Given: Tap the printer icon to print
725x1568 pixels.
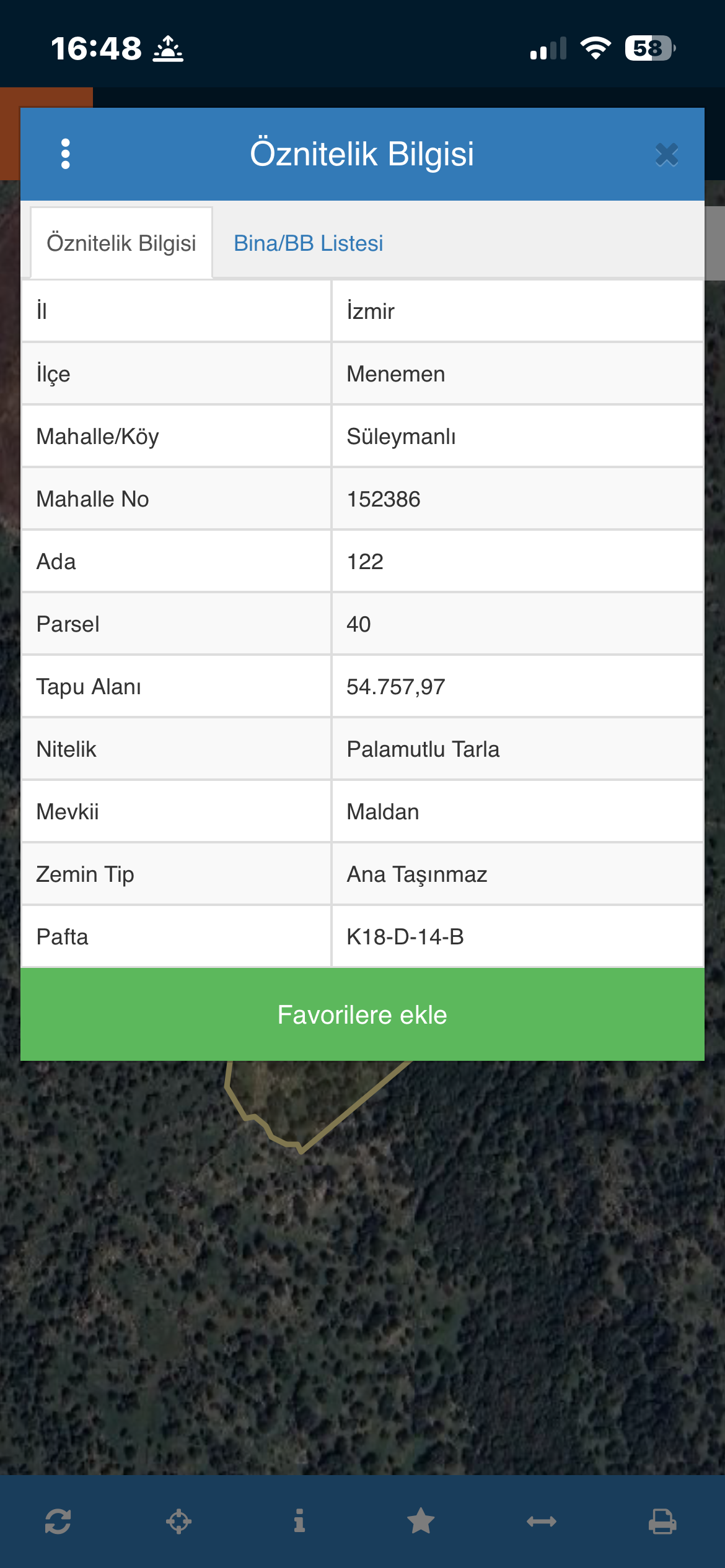Looking at the screenshot, I should click(662, 1522).
